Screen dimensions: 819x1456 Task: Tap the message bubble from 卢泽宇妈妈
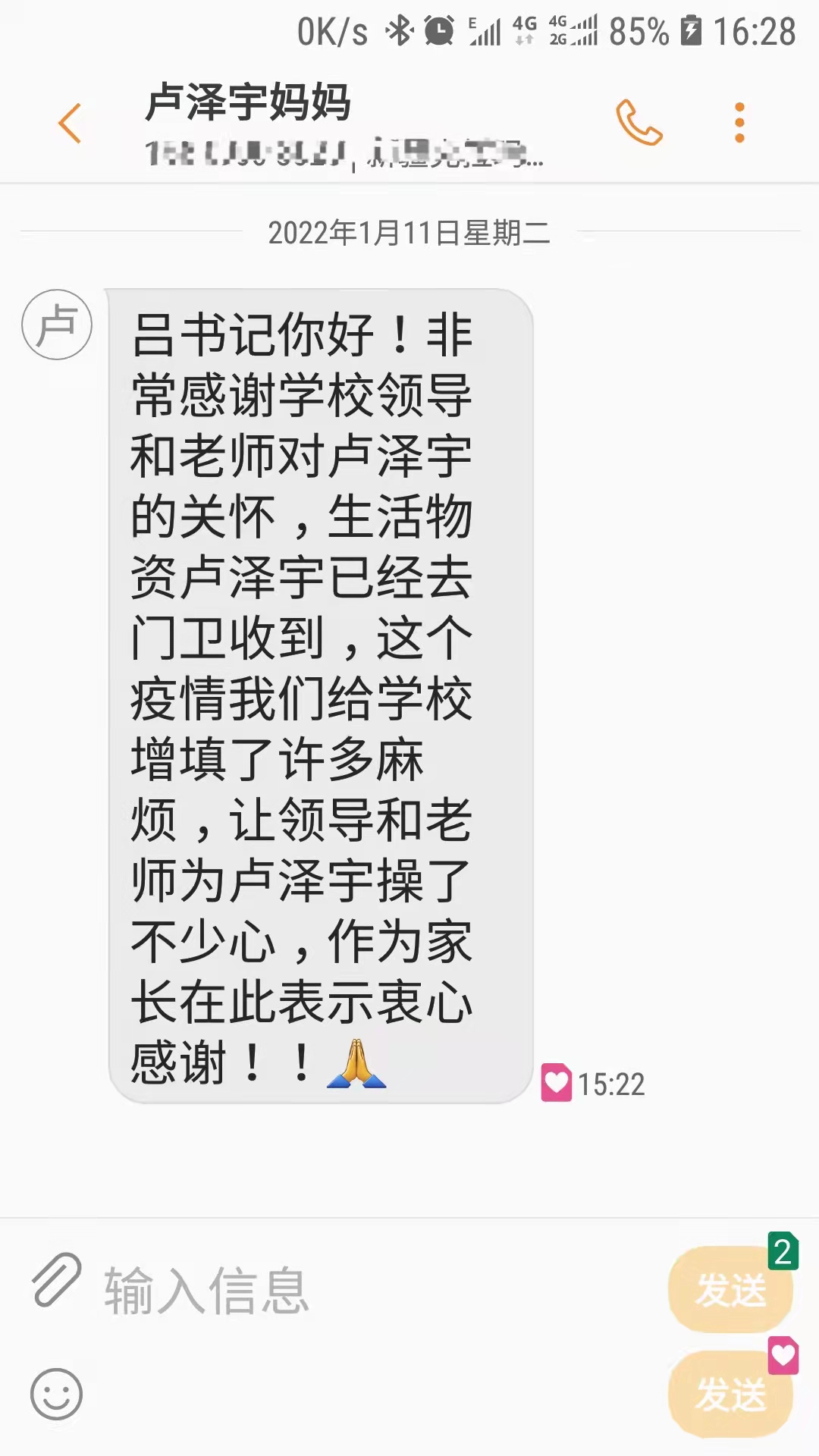[320, 696]
